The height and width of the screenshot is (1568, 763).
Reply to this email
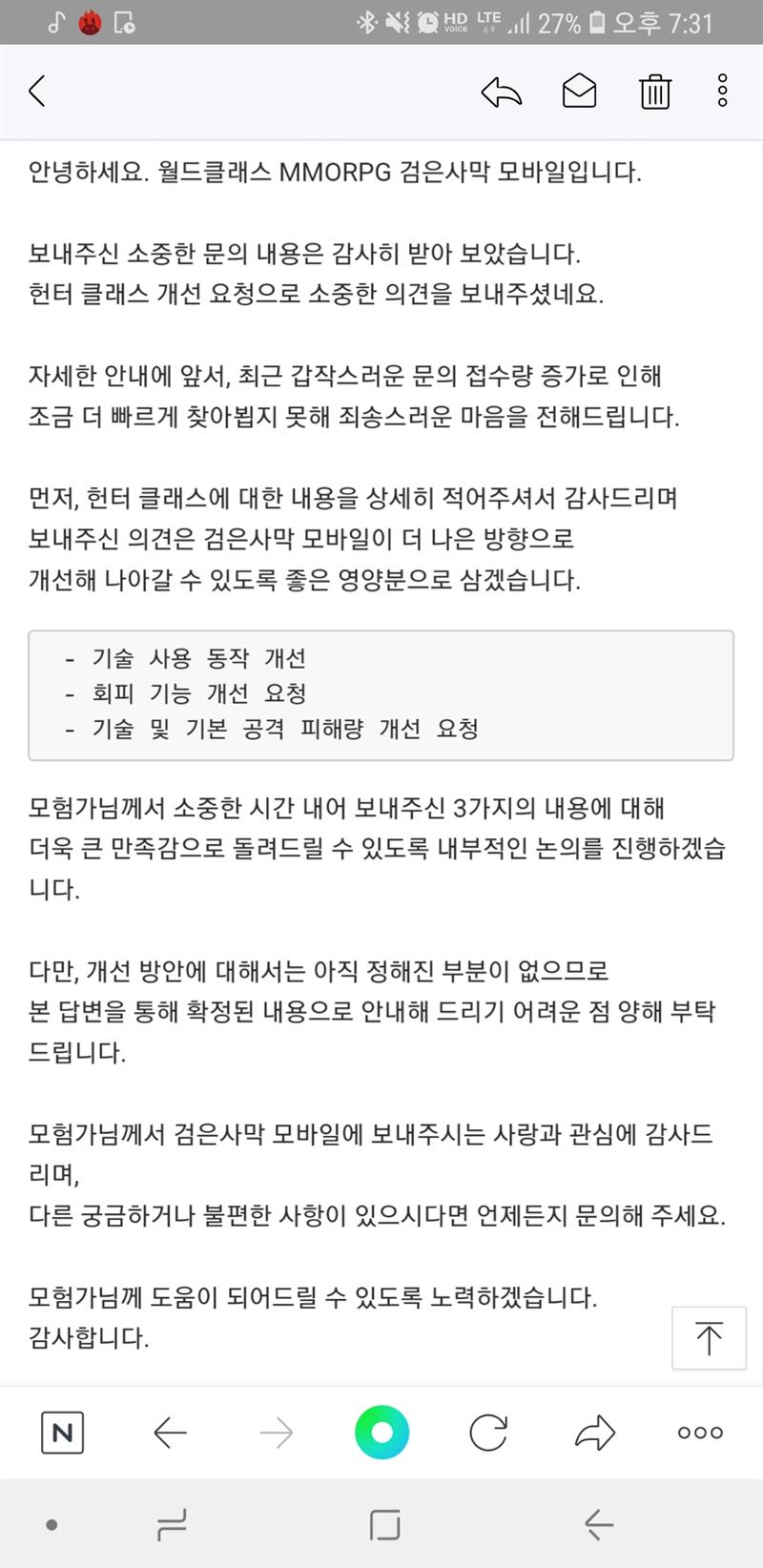[x=502, y=92]
